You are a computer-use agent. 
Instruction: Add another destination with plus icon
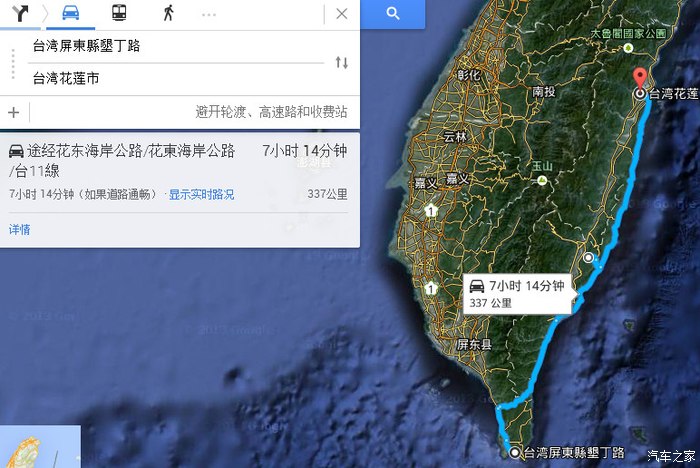click(14, 112)
